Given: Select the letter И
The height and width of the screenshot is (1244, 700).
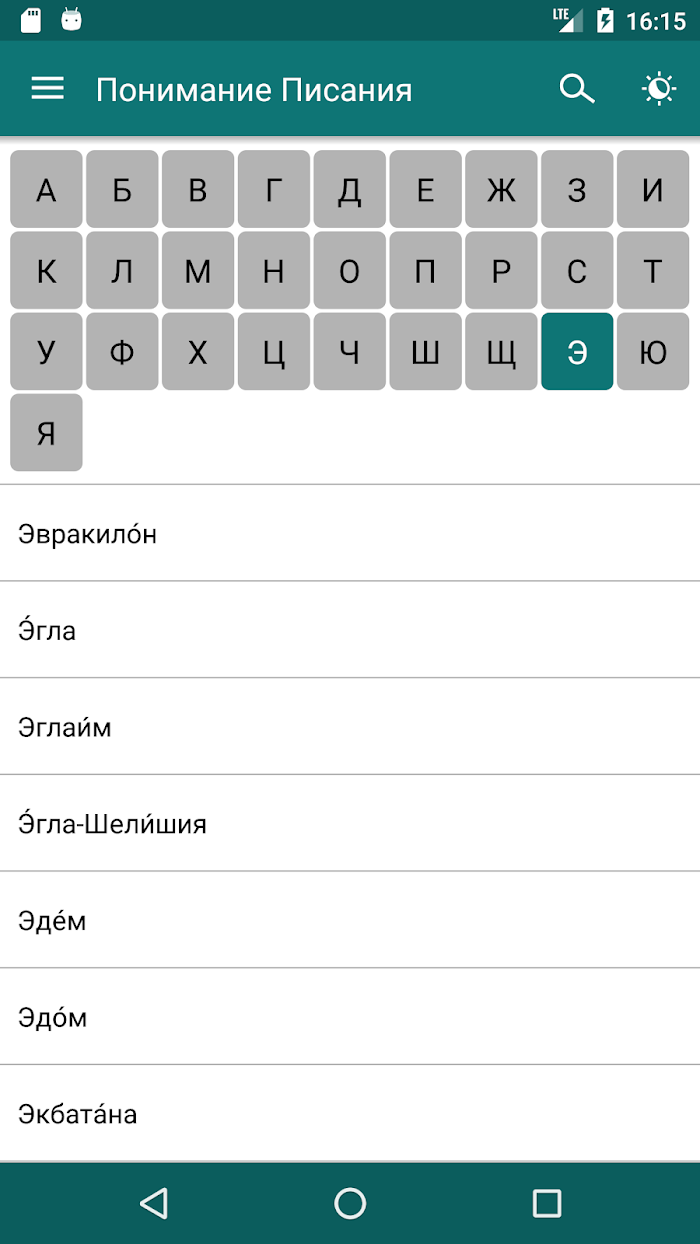Looking at the screenshot, I should (653, 189).
